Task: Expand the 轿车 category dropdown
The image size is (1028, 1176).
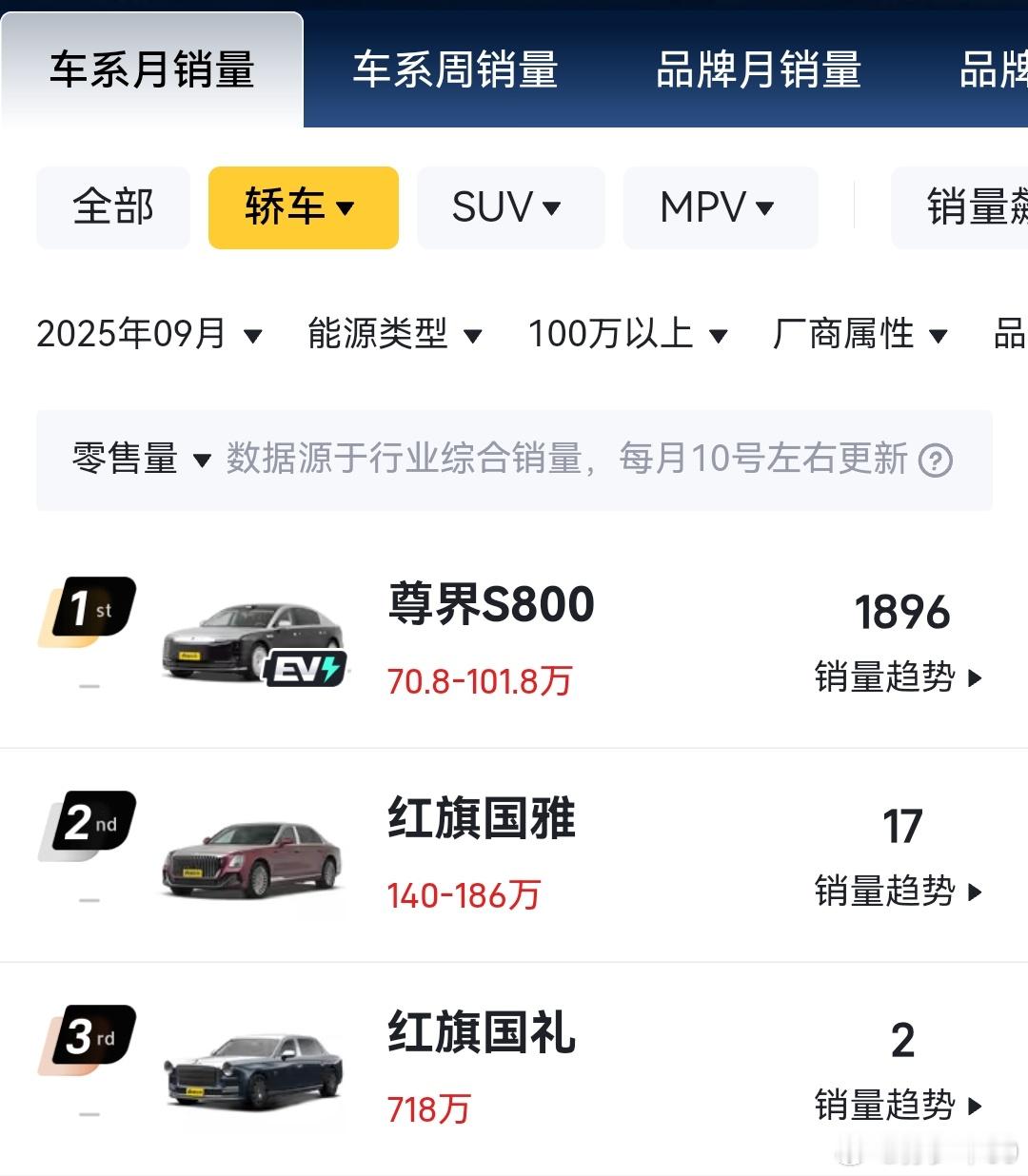Action: click(303, 207)
